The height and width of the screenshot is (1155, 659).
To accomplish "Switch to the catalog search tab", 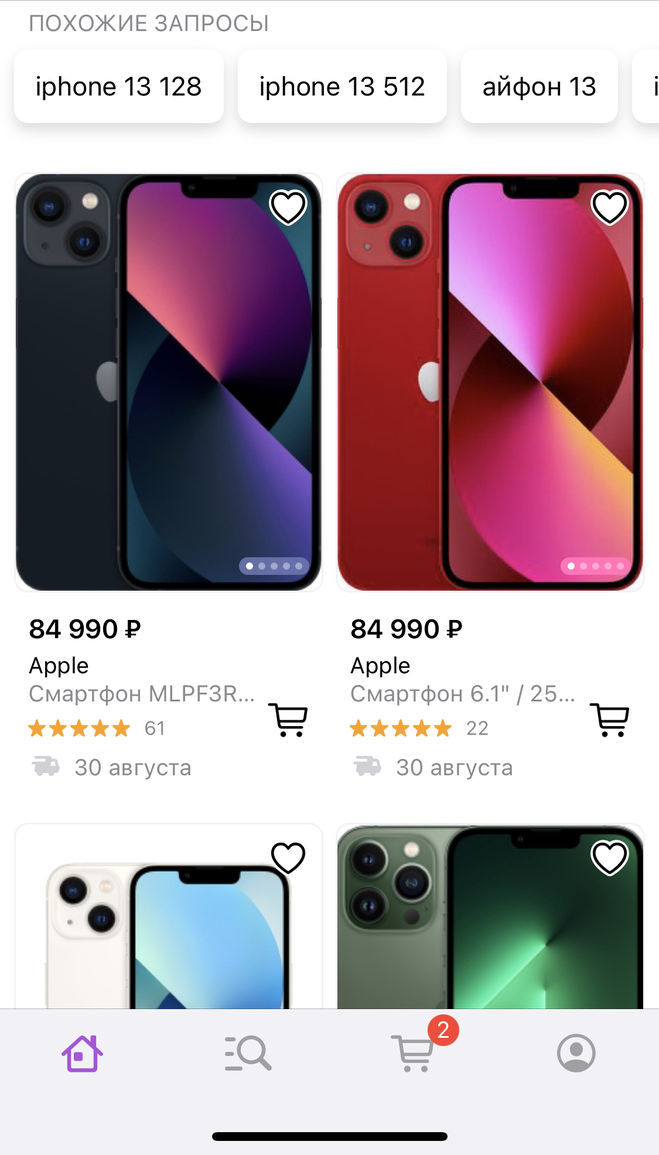I will [247, 1053].
